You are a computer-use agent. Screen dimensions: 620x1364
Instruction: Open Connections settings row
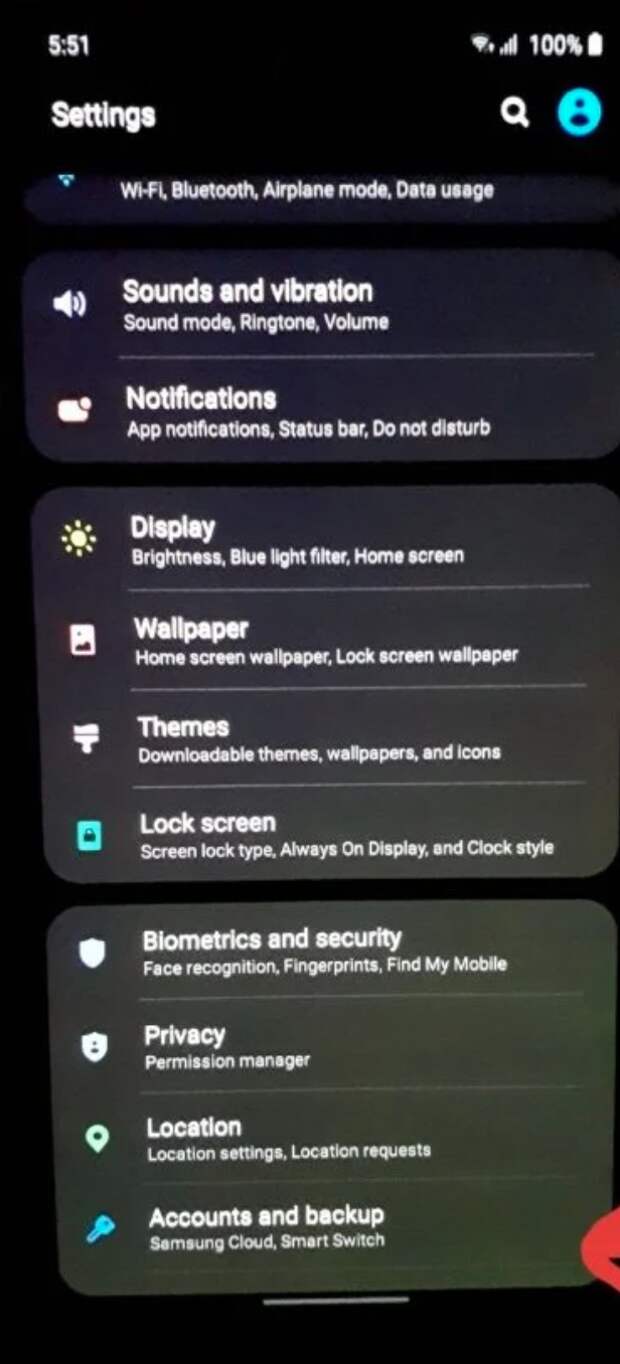tap(306, 190)
